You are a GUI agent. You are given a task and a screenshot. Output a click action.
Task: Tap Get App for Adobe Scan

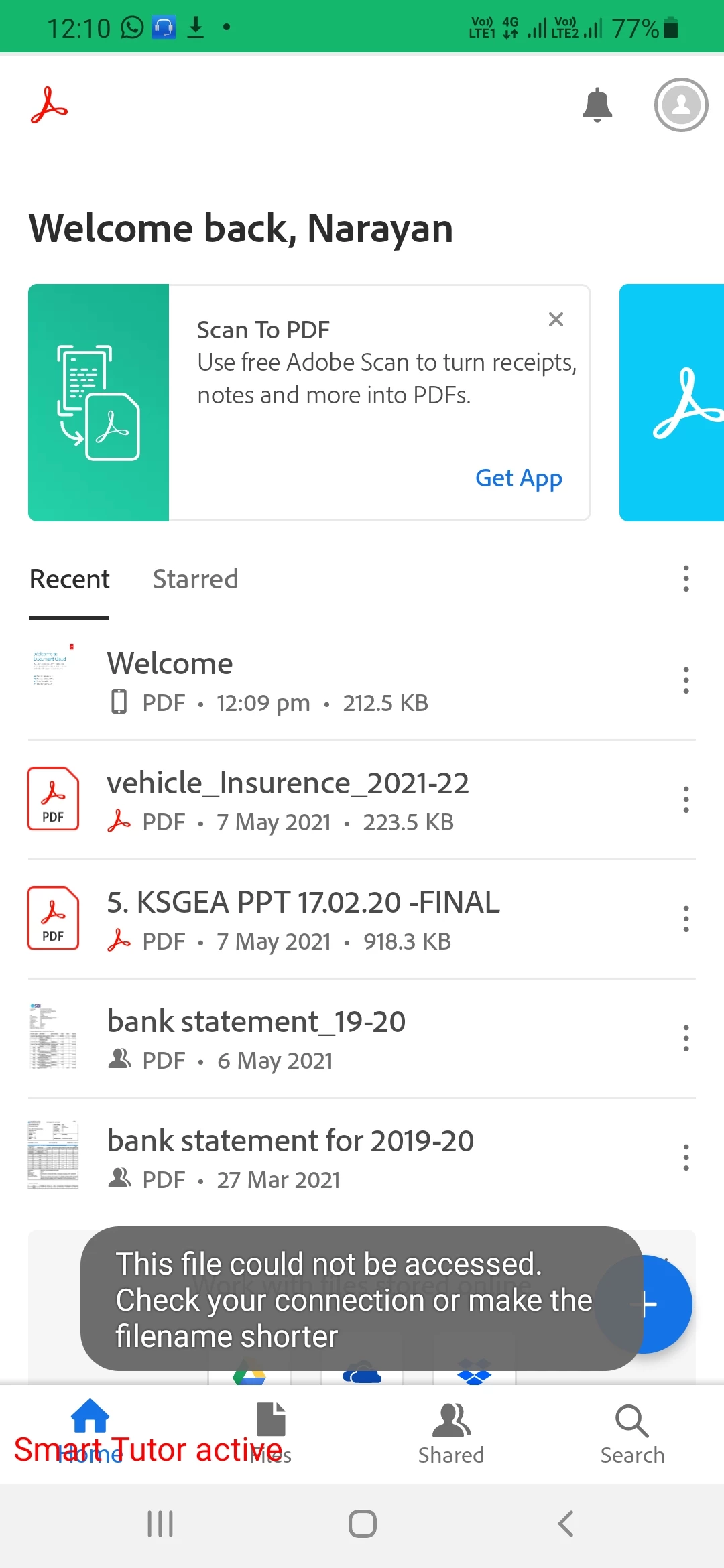(518, 478)
